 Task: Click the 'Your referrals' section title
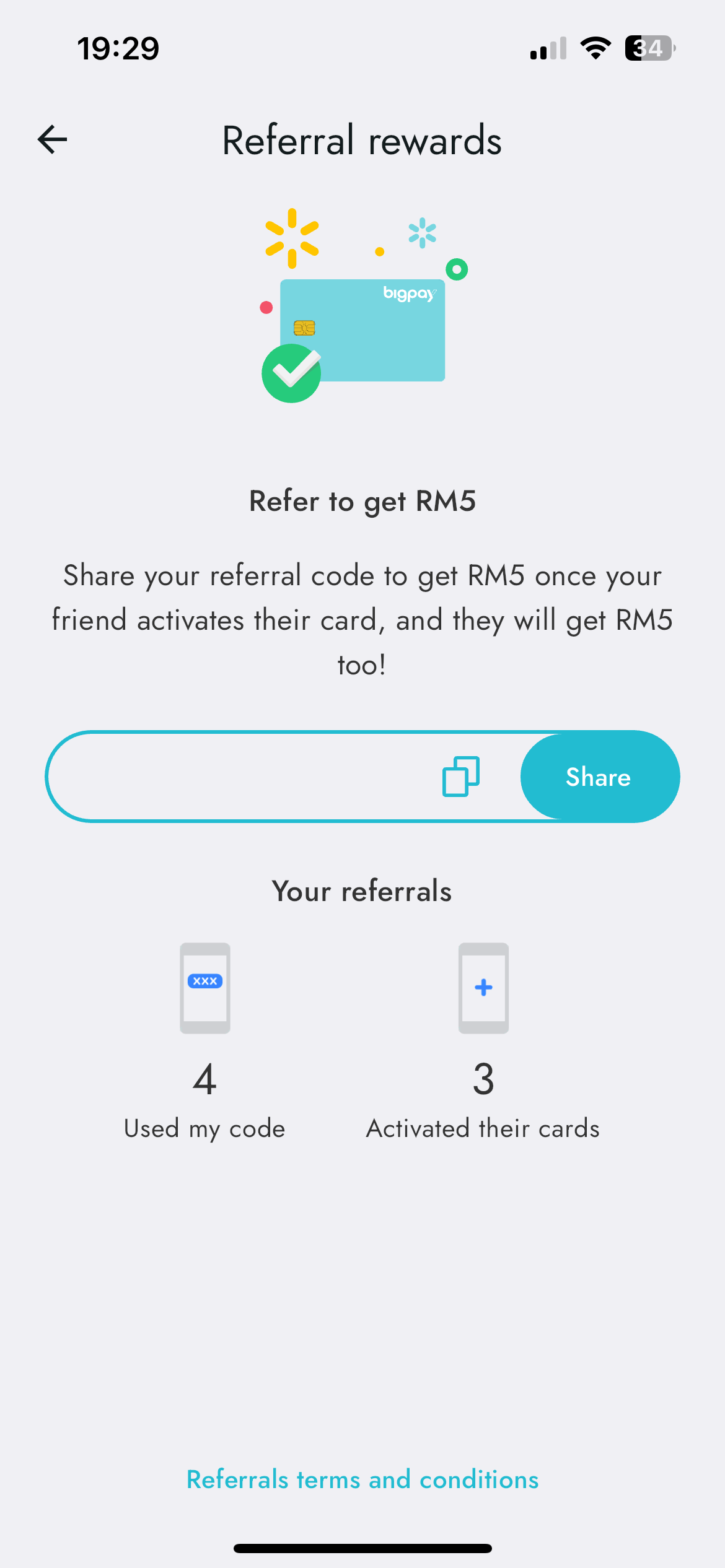coord(362,891)
